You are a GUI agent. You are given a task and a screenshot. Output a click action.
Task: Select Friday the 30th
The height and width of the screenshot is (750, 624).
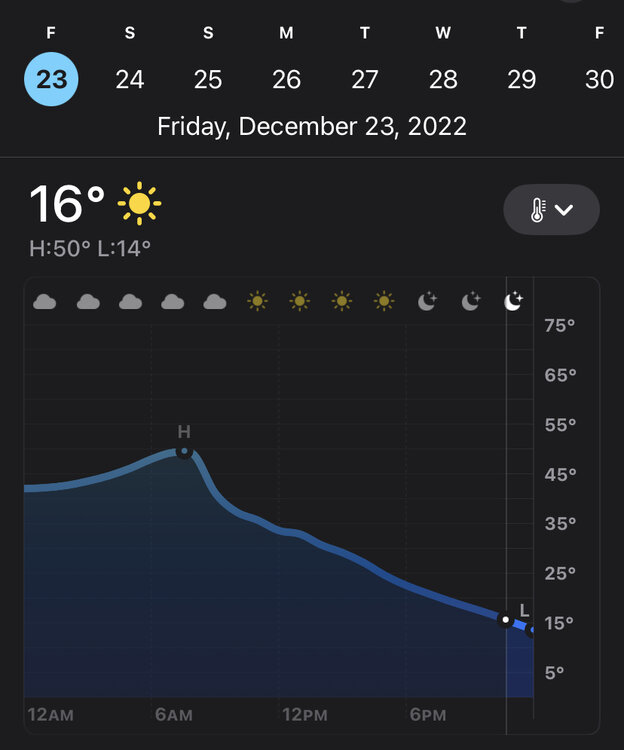(599, 79)
